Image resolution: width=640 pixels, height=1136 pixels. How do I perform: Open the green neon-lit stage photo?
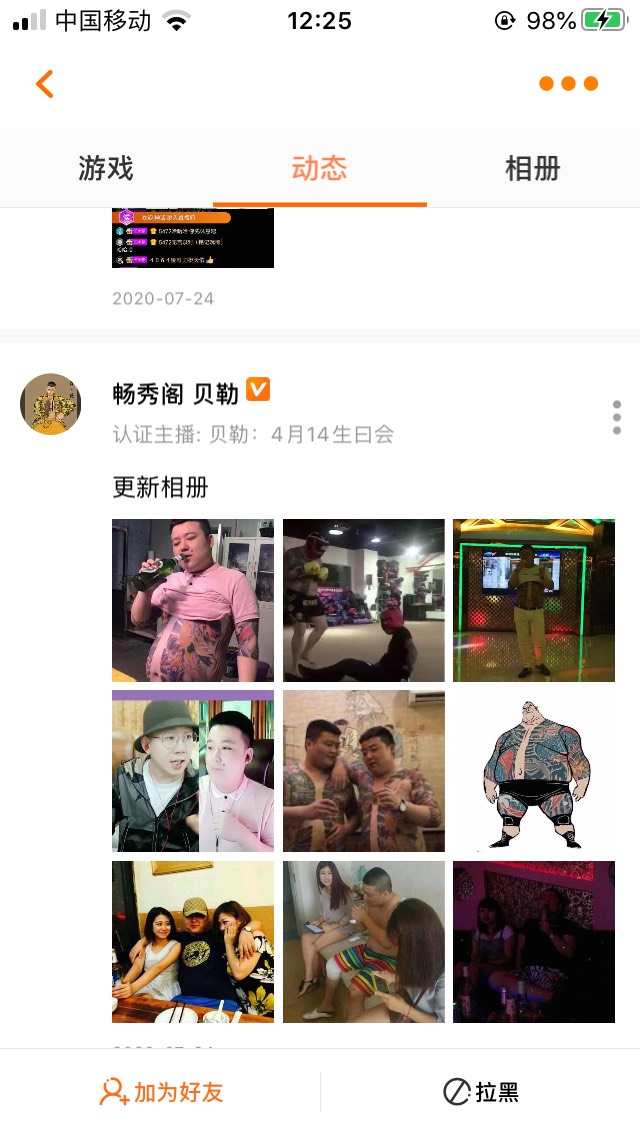click(x=533, y=600)
